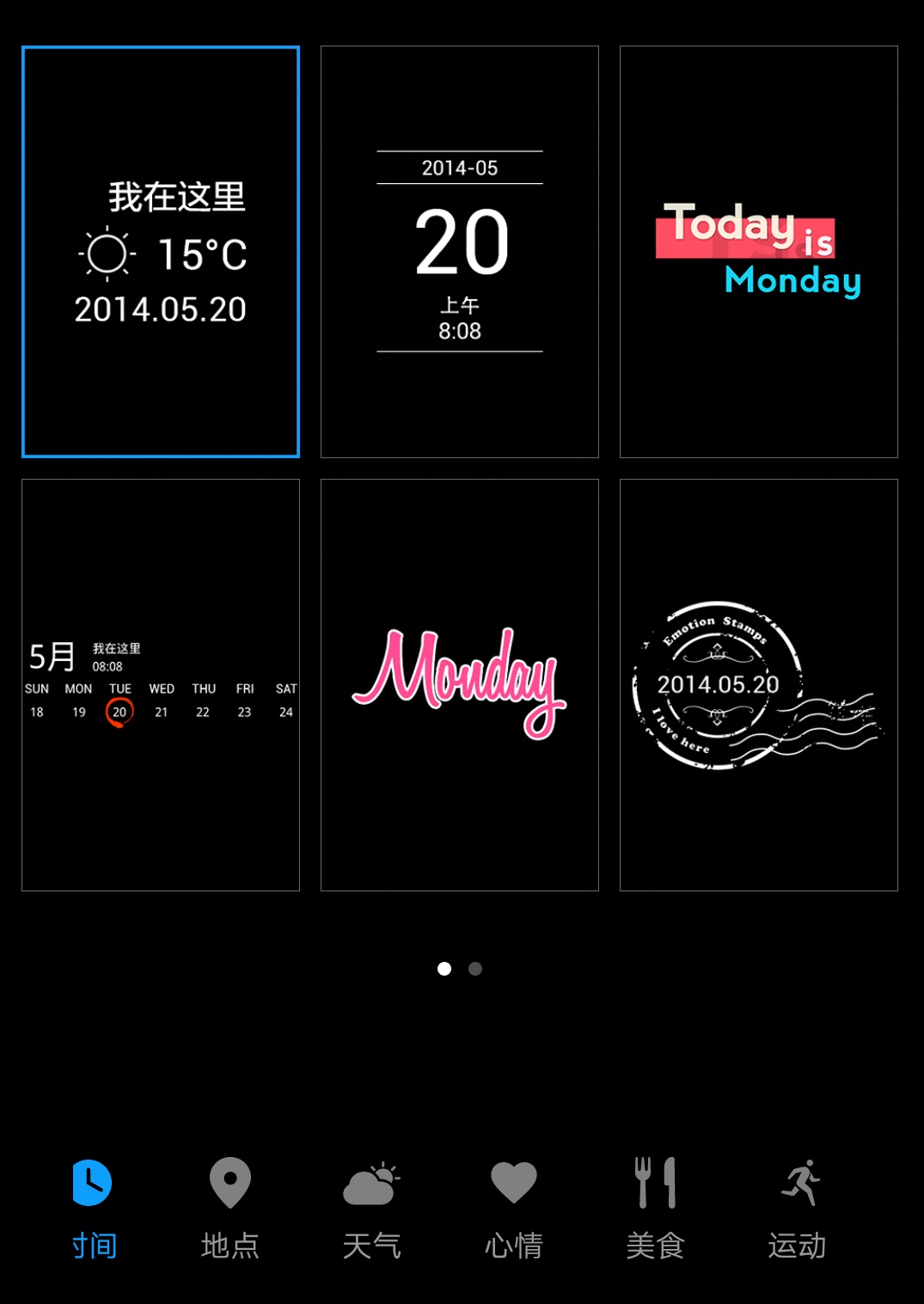Screen dimensions: 924x1304
Task: Choose the pink Monday script watermark
Action: [x=460, y=684]
